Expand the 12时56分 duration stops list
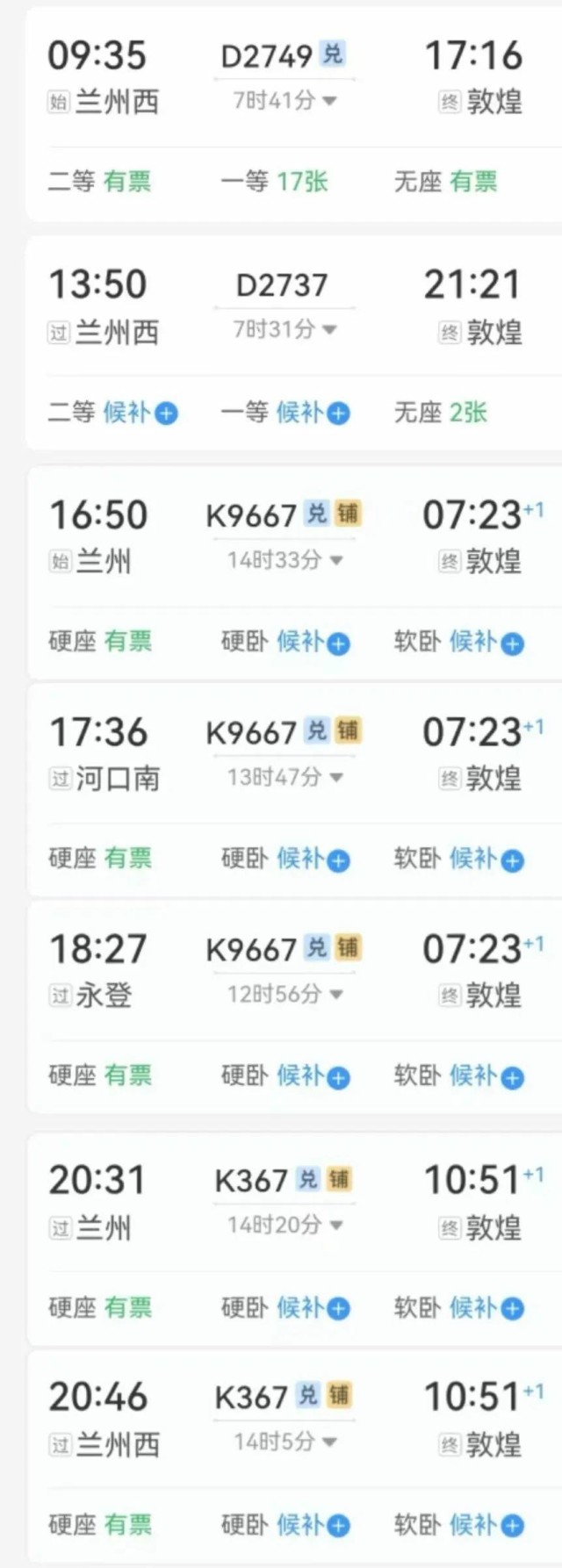 click(285, 994)
